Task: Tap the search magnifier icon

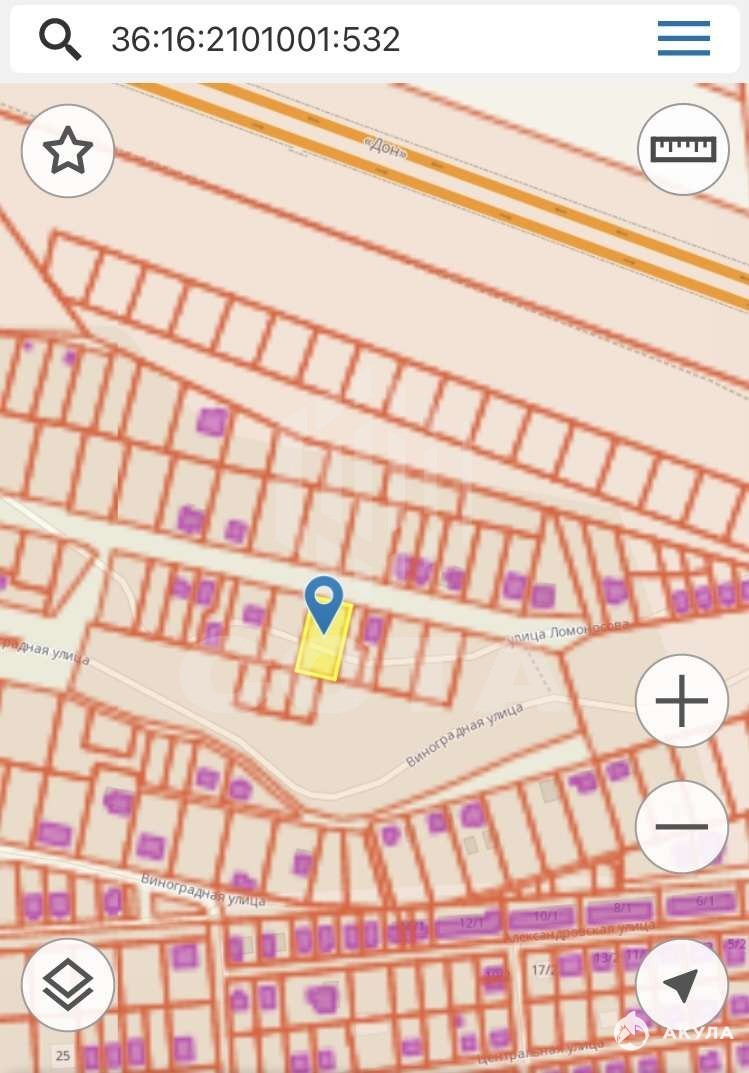Action: (60, 39)
